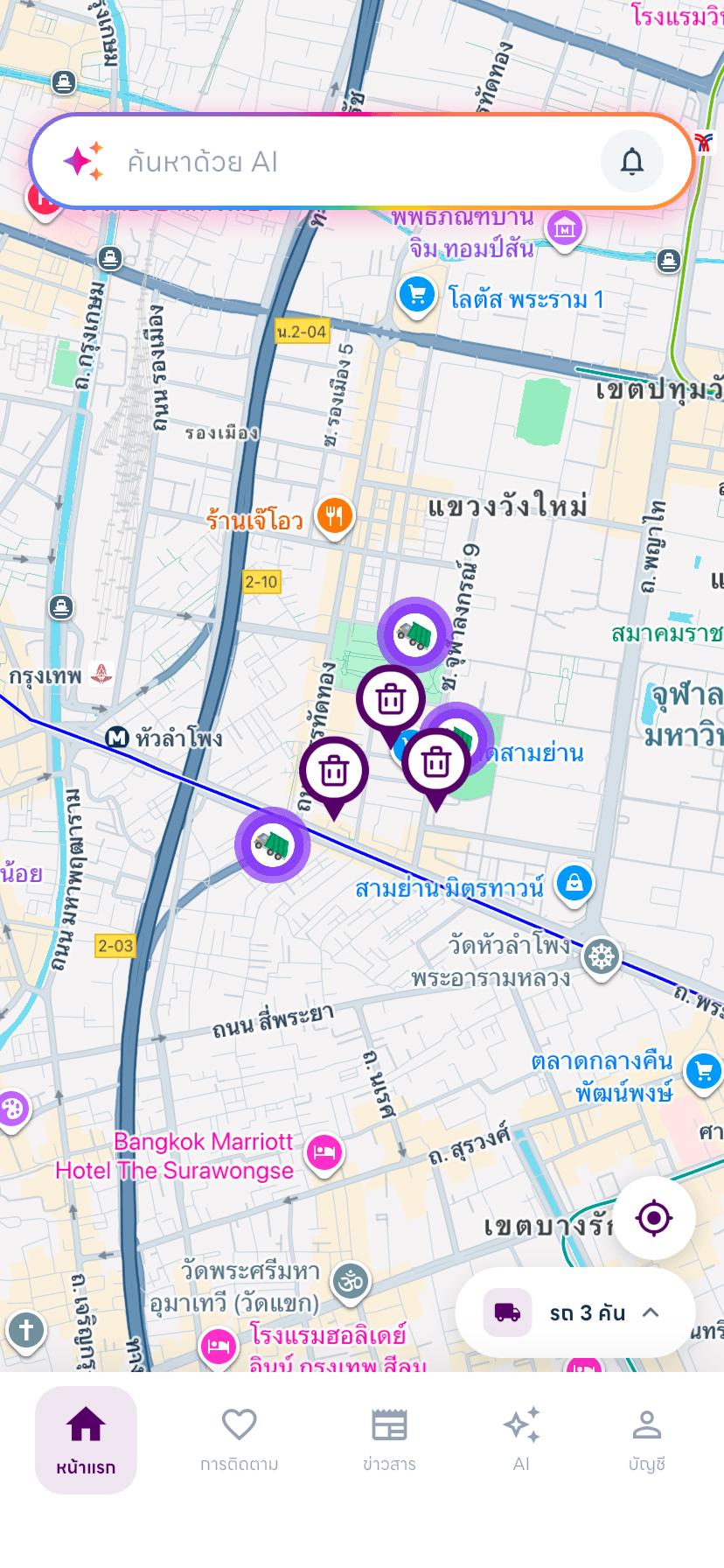Image resolution: width=724 pixels, height=1568 pixels.
Task: Tap the garbage truck marker near สามย่านมิตรทาวน์
Action: [x=273, y=844]
